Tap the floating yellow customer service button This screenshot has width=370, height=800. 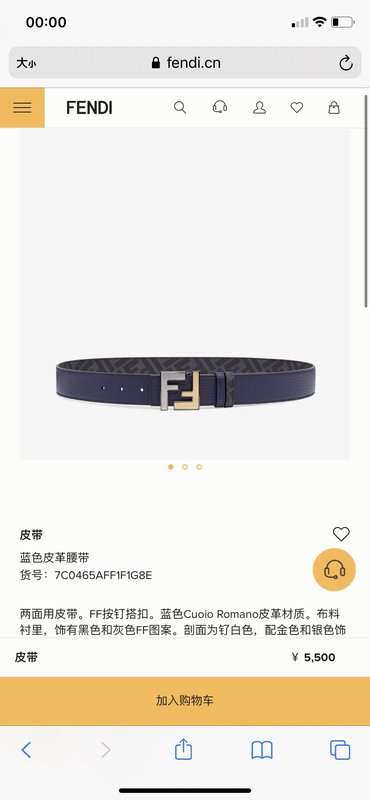pos(334,569)
